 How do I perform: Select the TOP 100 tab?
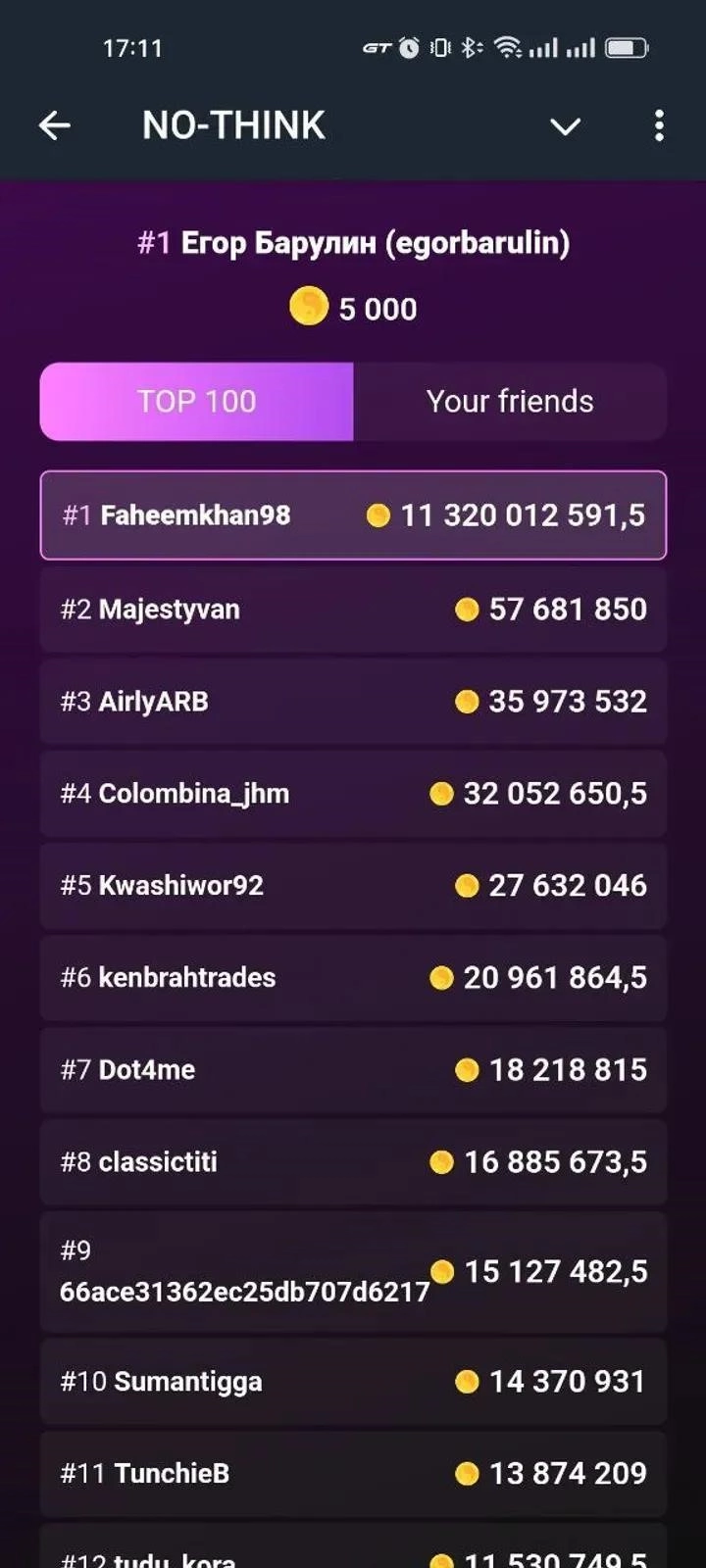[x=196, y=402]
